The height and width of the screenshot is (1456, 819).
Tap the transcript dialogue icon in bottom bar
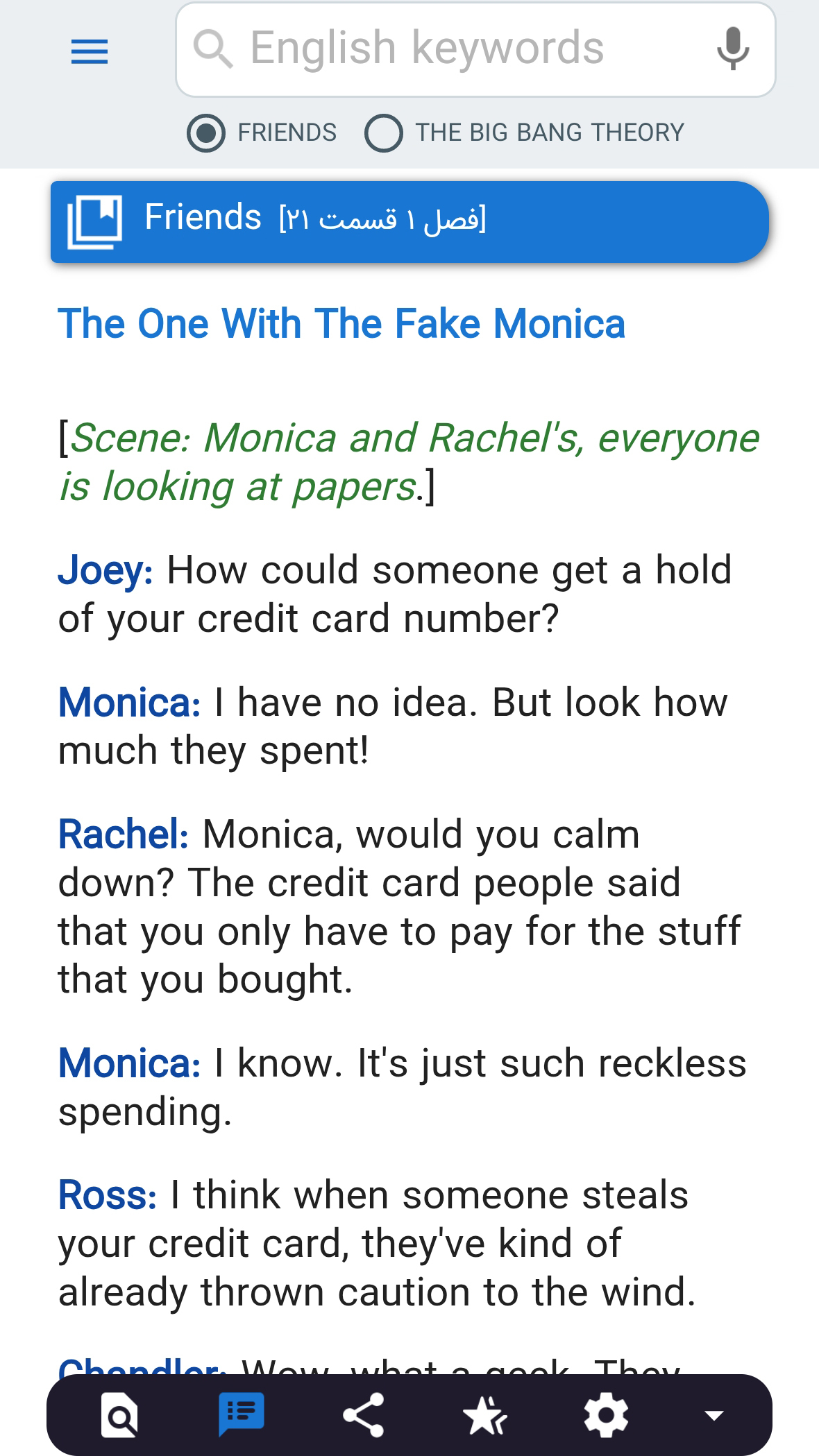click(x=242, y=1414)
